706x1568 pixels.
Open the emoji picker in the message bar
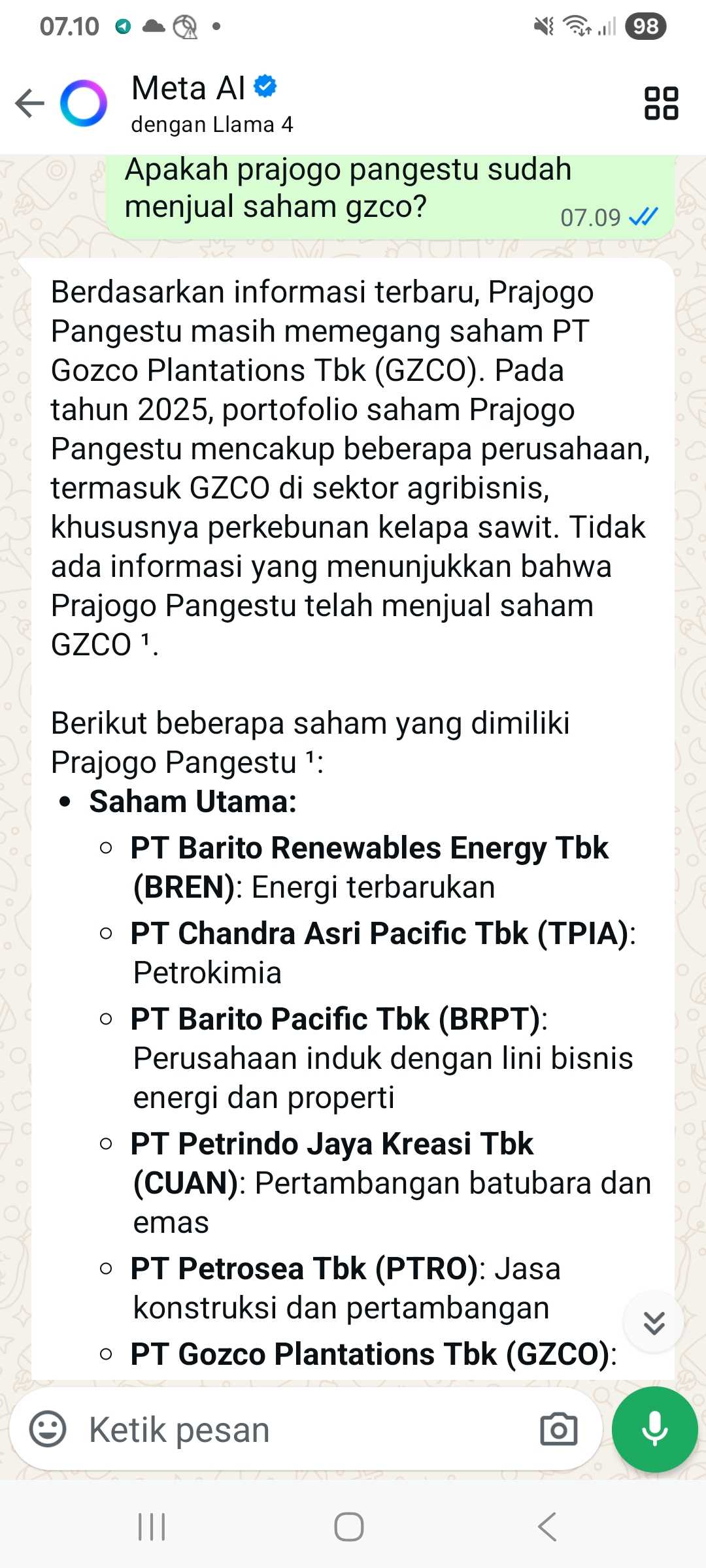tap(48, 1429)
